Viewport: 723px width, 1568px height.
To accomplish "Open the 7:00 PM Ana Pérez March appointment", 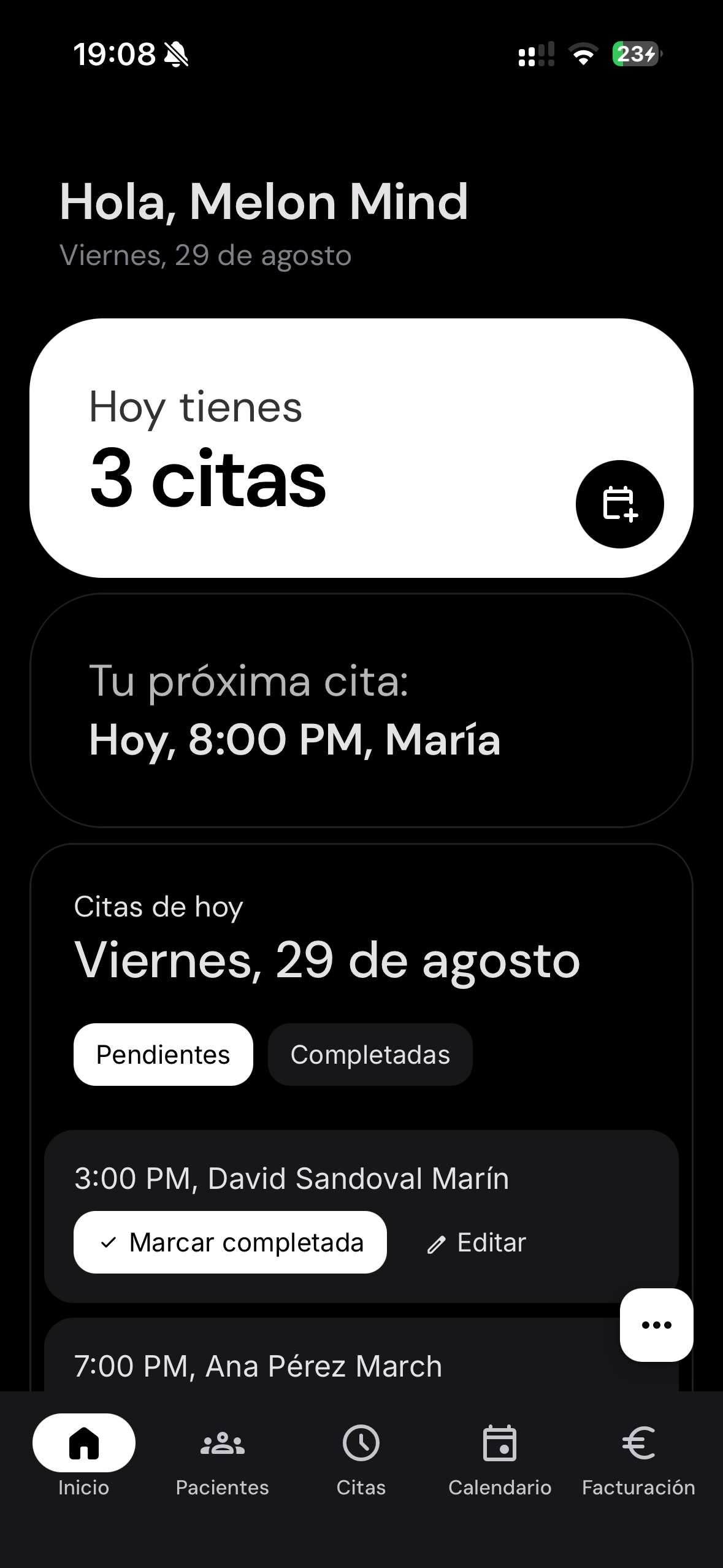I will coord(258,1366).
